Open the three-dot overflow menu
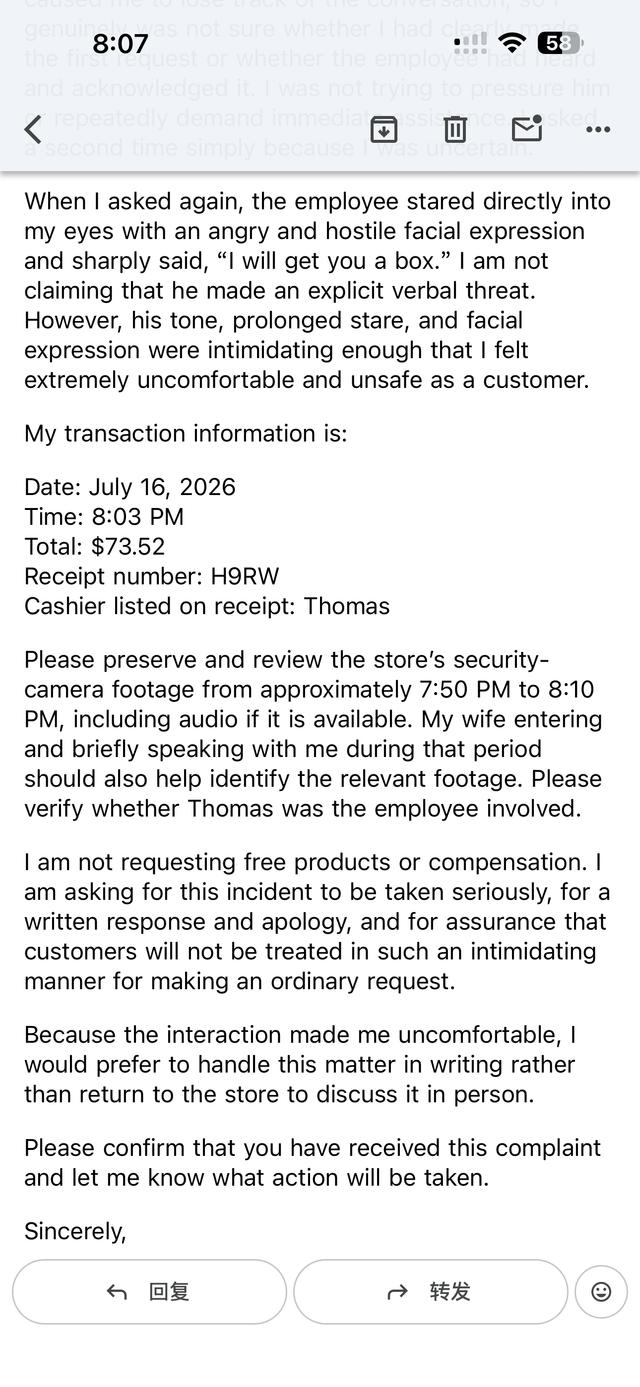Viewport: 640px width, 1387px height. pyautogui.click(x=598, y=130)
